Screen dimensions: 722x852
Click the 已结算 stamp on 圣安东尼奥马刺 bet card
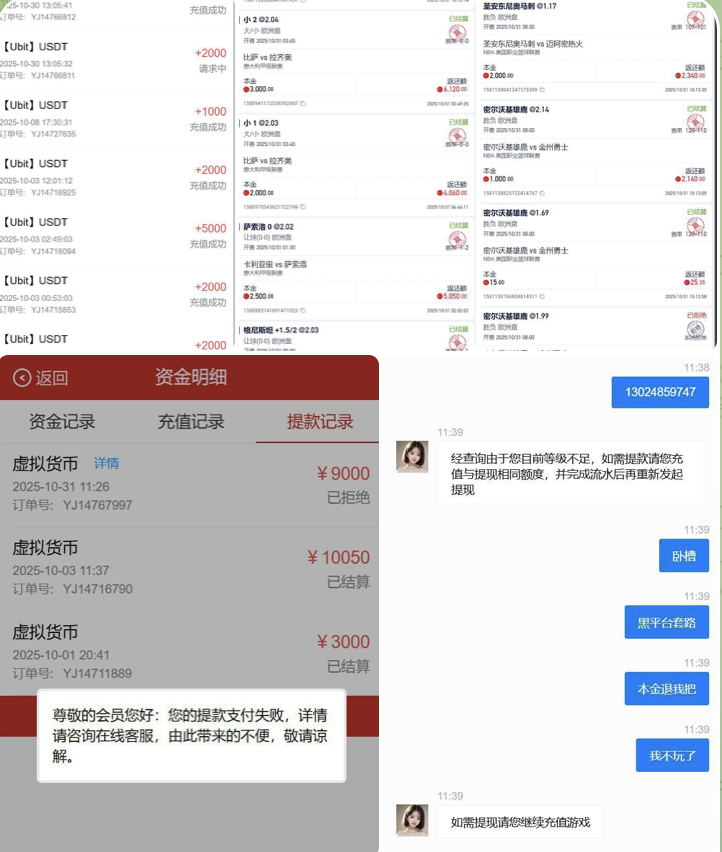tap(695, 6)
